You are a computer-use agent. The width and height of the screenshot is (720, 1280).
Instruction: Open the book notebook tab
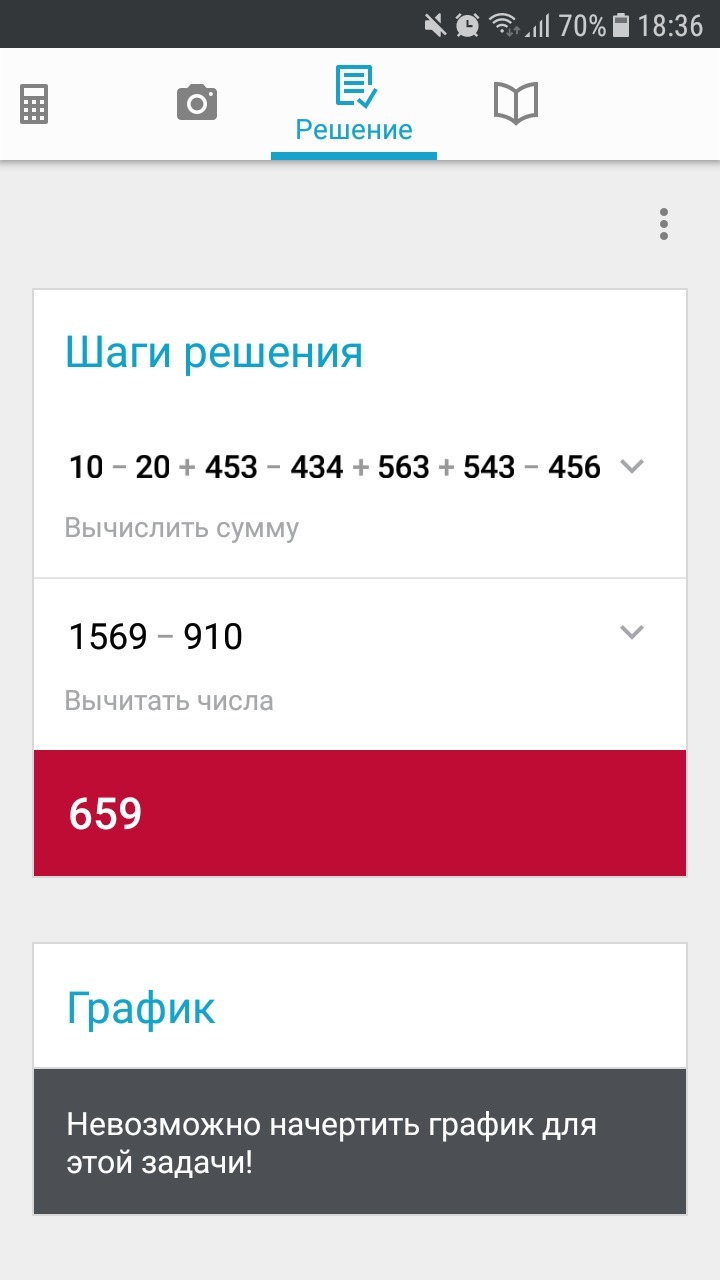pyautogui.click(x=516, y=103)
